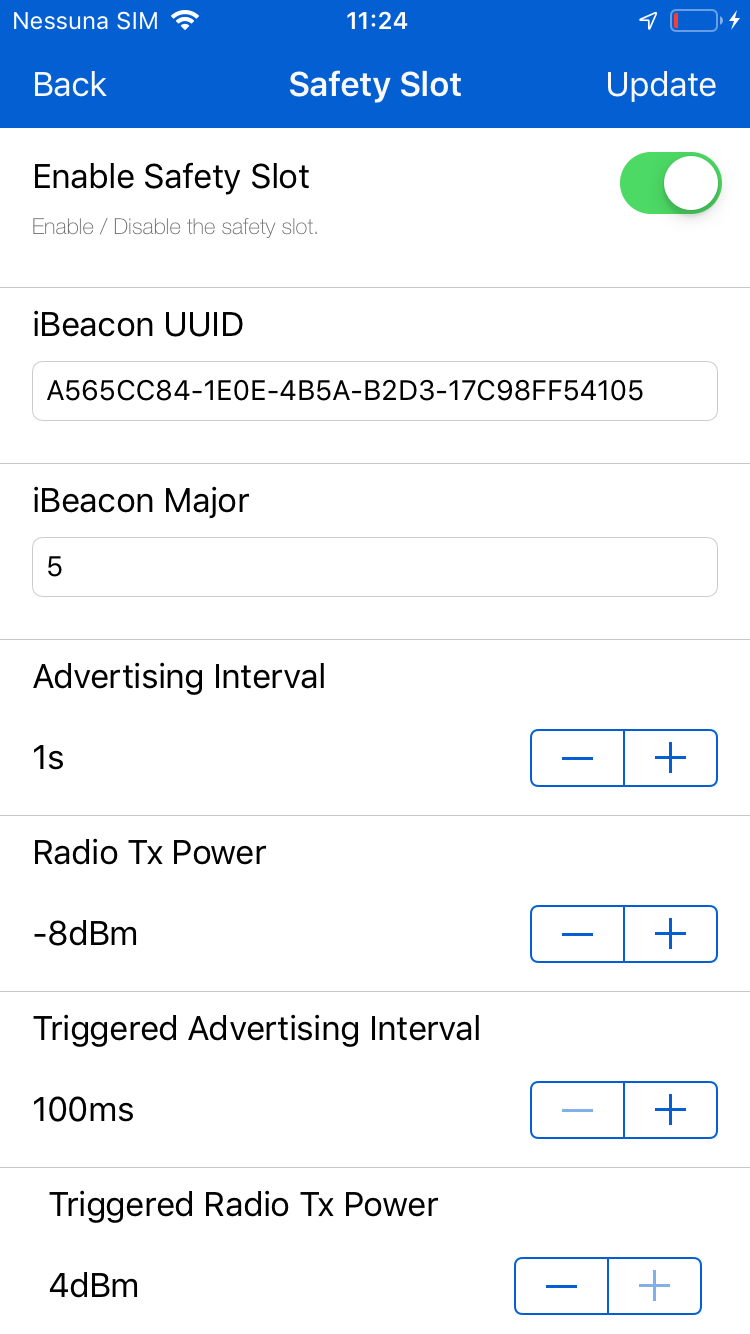The image size is (750, 1334).
Task: Tap Update to save settings
Action: (x=661, y=85)
